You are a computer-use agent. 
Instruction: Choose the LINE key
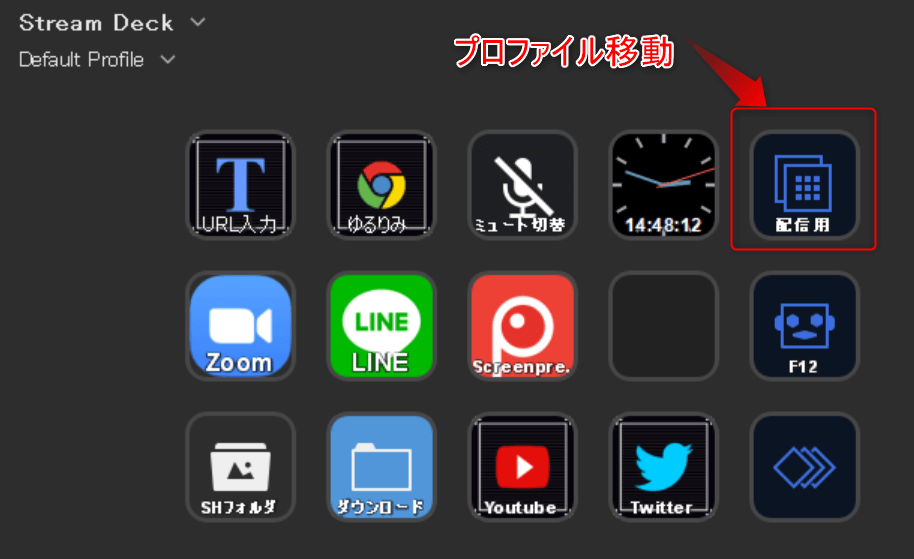[381, 326]
